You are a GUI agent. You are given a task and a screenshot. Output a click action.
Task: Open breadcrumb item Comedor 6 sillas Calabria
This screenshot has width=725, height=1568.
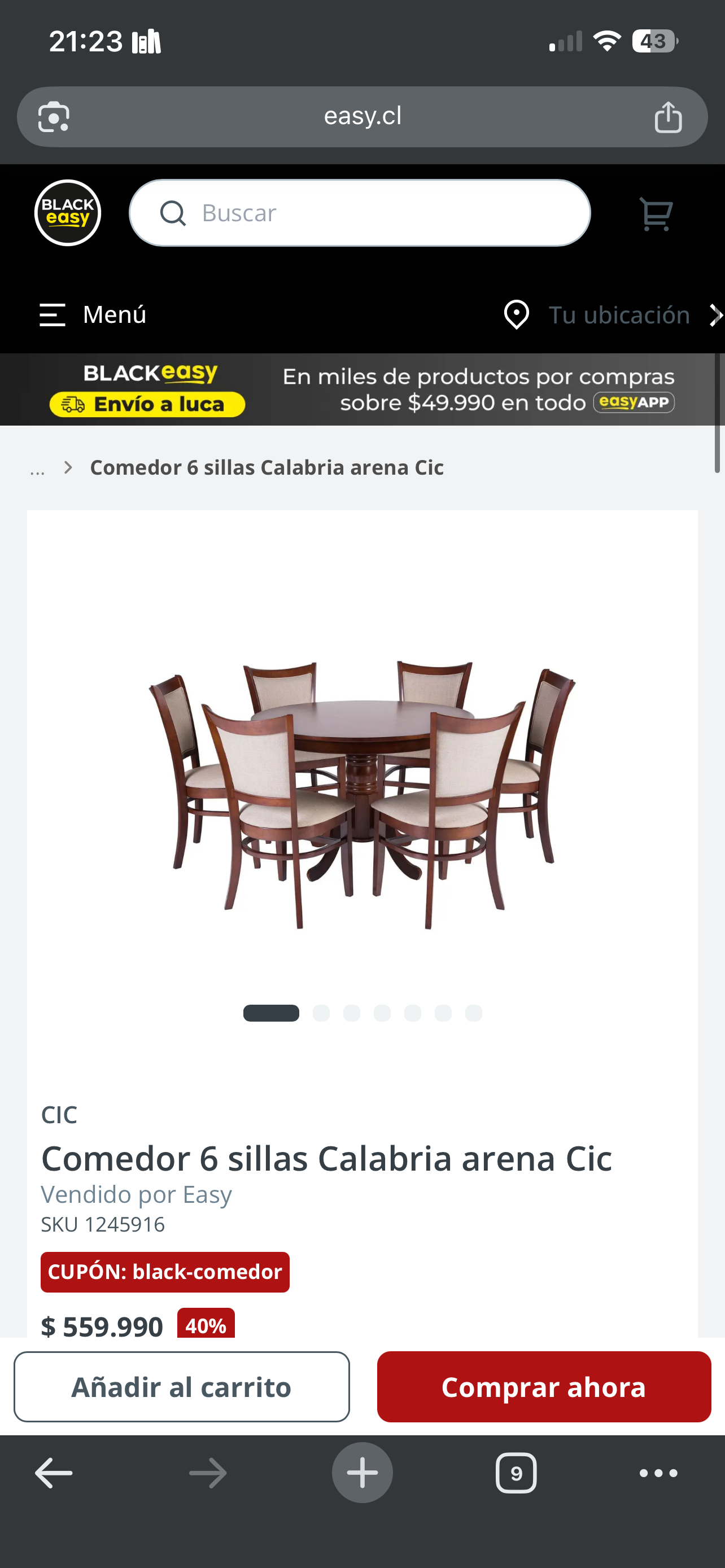pos(267,467)
